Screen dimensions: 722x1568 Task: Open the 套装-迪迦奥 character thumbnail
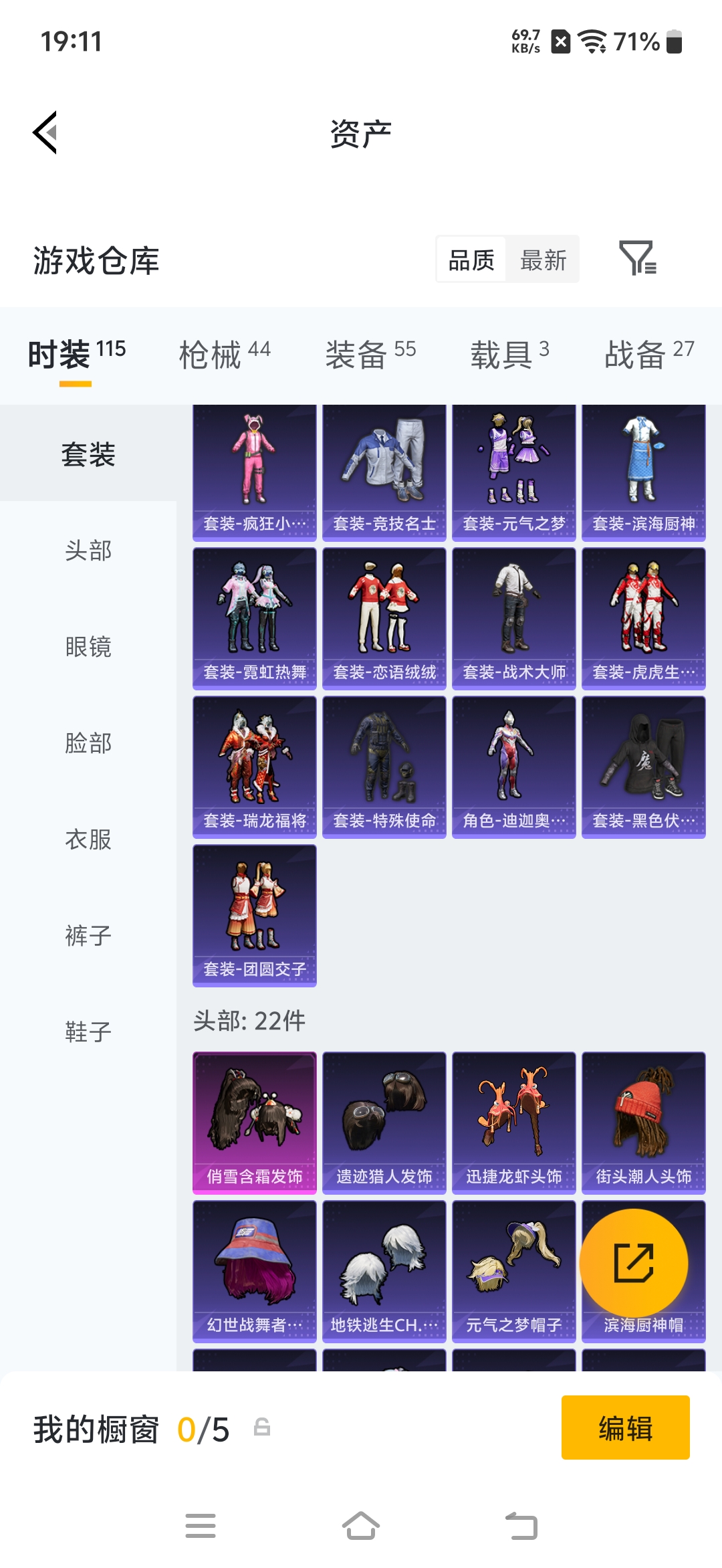(x=513, y=767)
